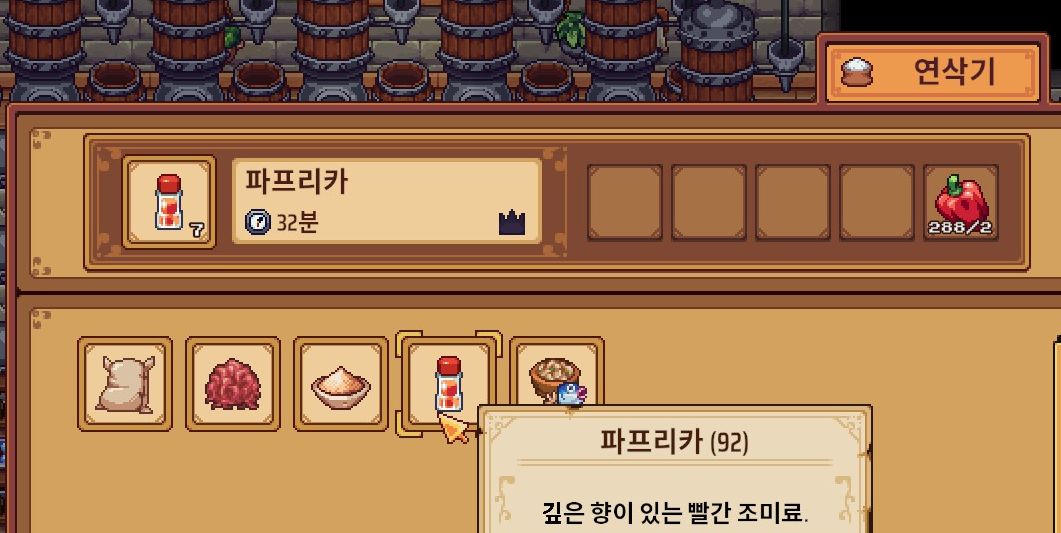Select the red powder pile recipe
This screenshot has height=533, width=1061.
[x=233, y=384]
